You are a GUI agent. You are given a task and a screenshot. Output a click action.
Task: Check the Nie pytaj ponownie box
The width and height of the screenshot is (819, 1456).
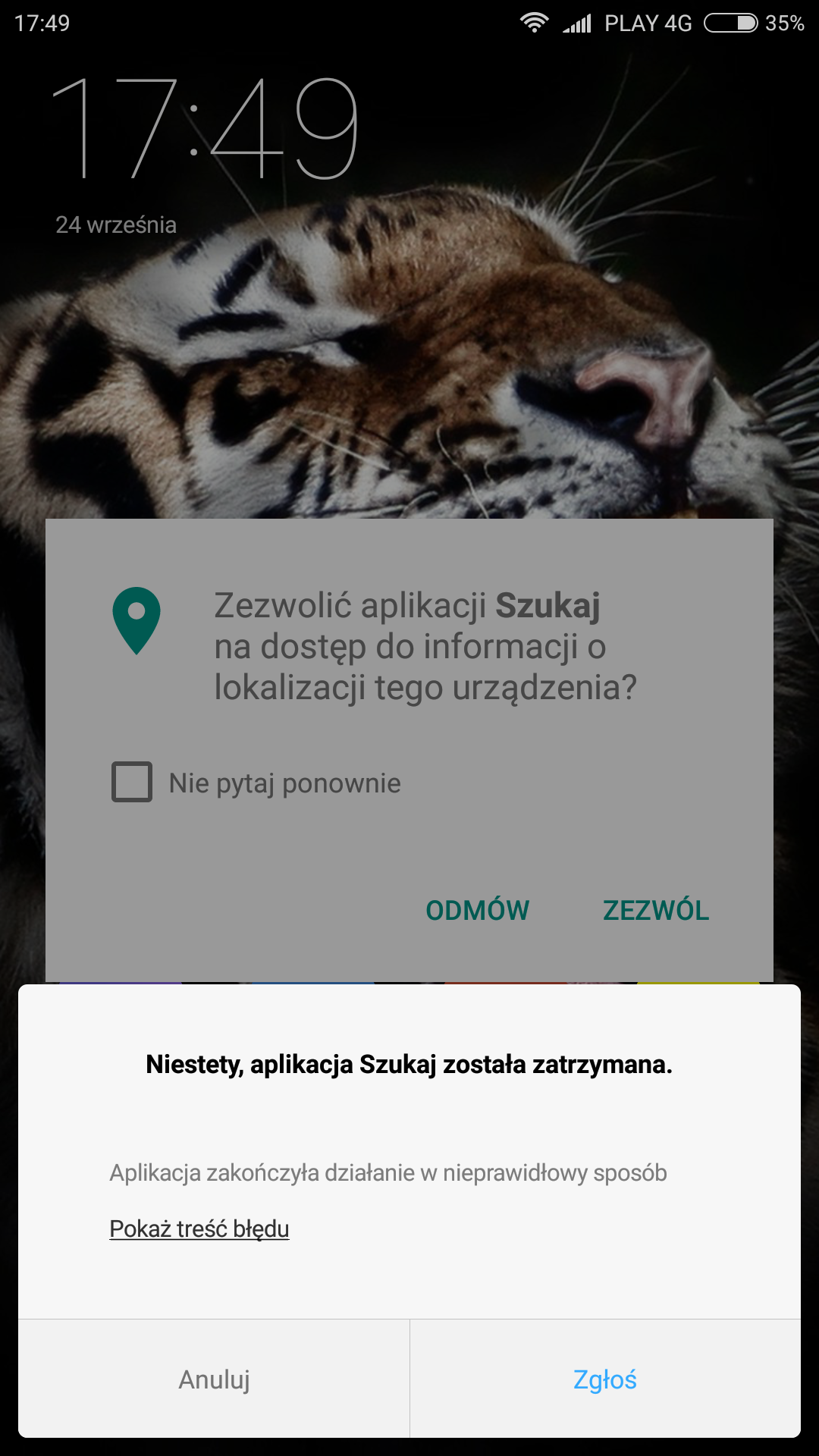(x=132, y=782)
